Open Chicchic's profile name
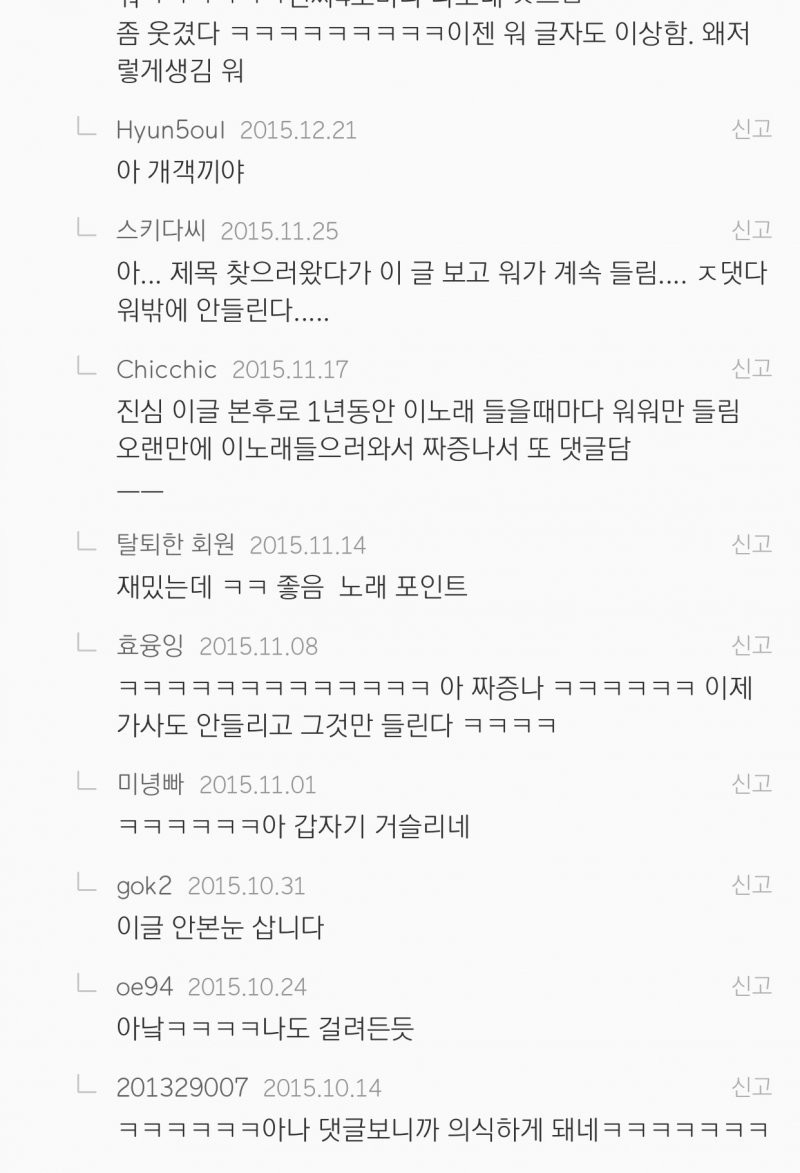Image resolution: width=800 pixels, height=1173 pixels. (x=166, y=369)
